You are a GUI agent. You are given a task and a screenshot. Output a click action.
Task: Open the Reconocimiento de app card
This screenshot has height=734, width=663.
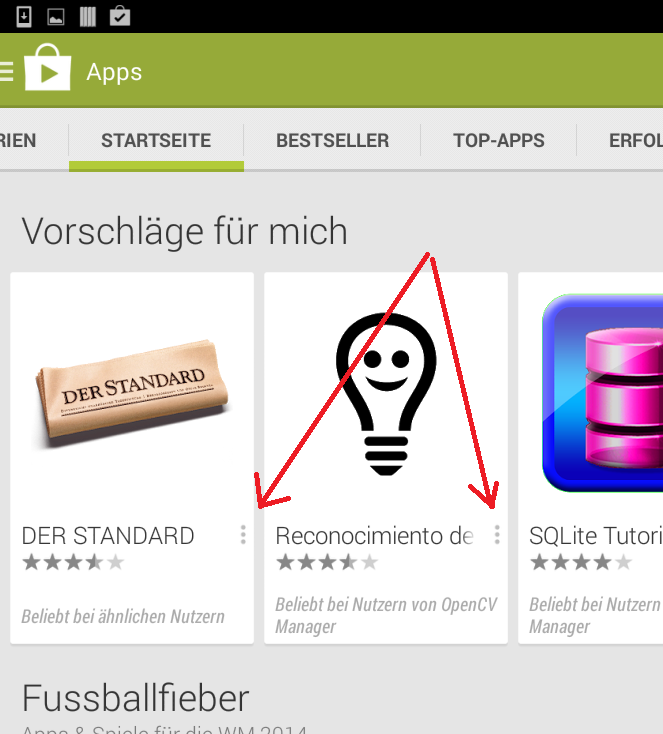coord(385,400)
